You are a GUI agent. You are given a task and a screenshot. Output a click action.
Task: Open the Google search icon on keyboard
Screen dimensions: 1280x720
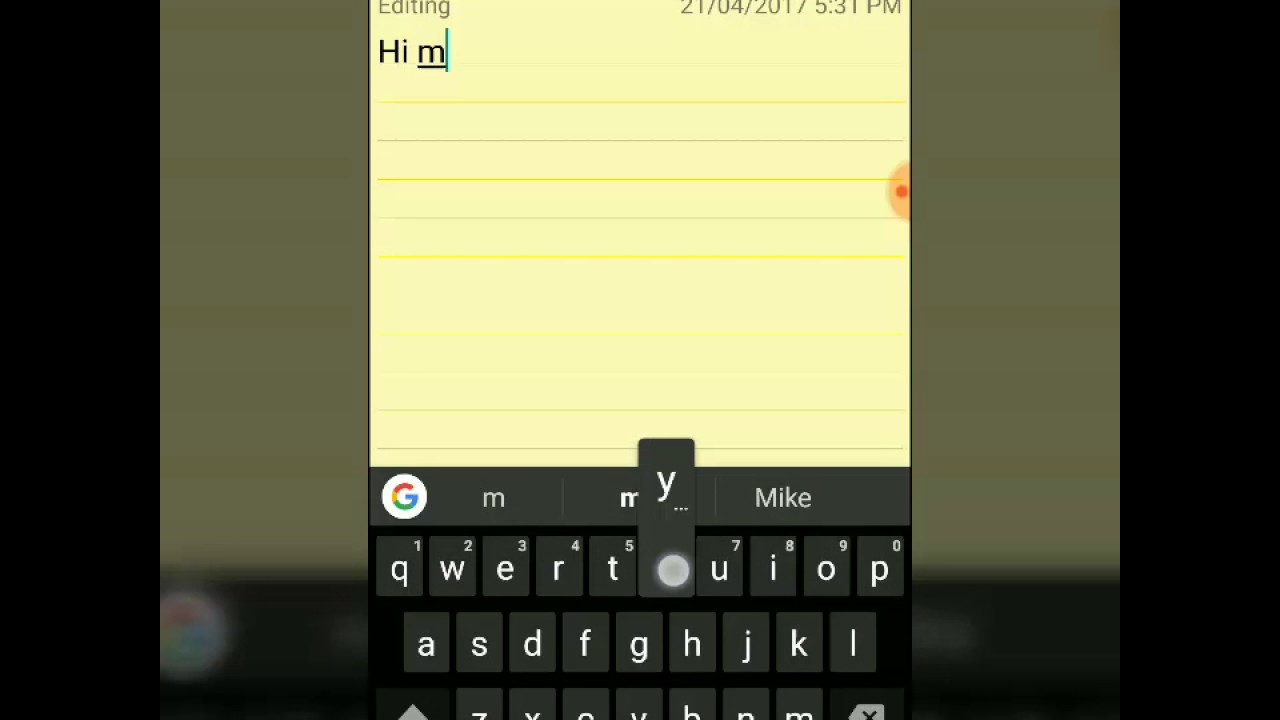tap(404, 497)
